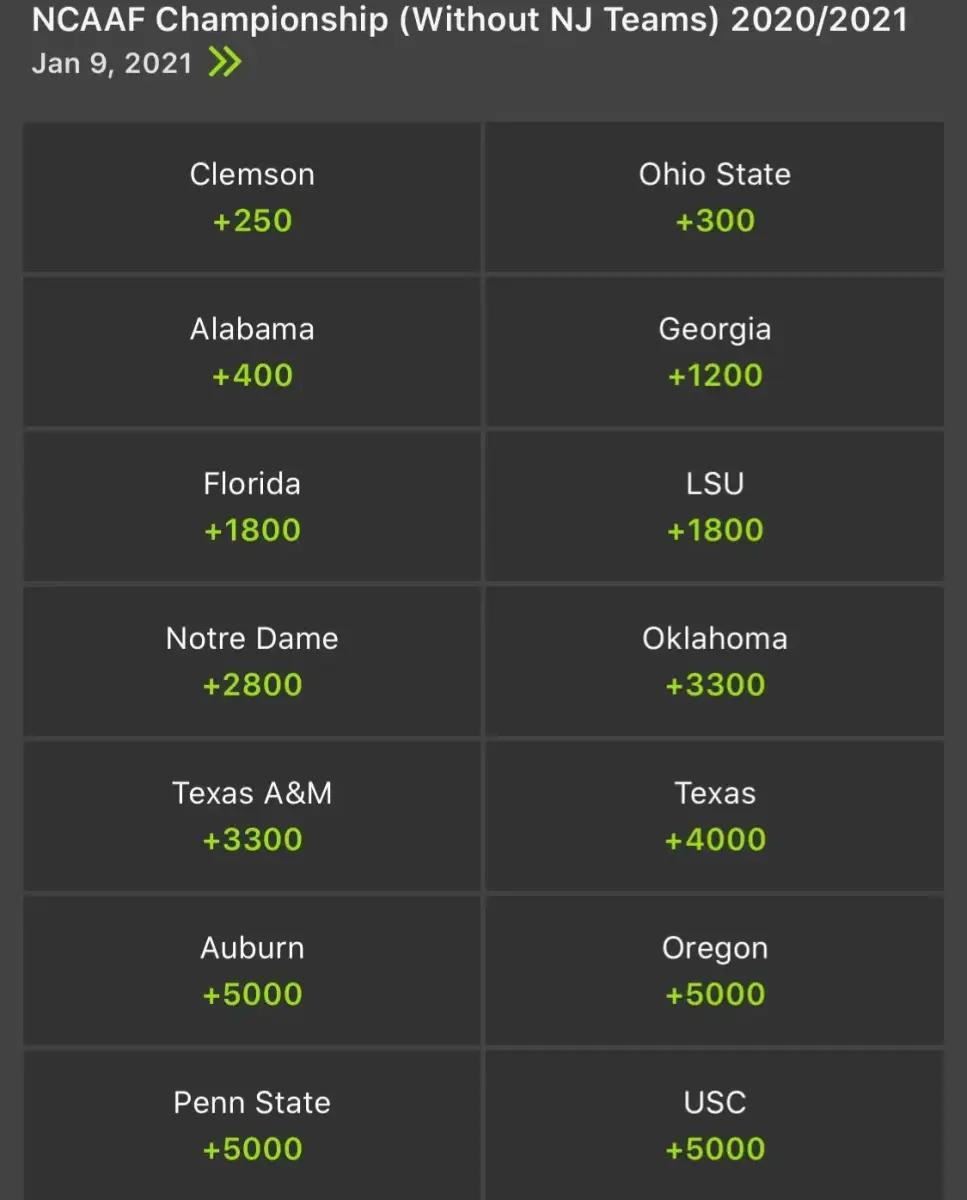967x1200 pixels.
Task: Select Clemson at +250 odds
Action: [251, 197]
